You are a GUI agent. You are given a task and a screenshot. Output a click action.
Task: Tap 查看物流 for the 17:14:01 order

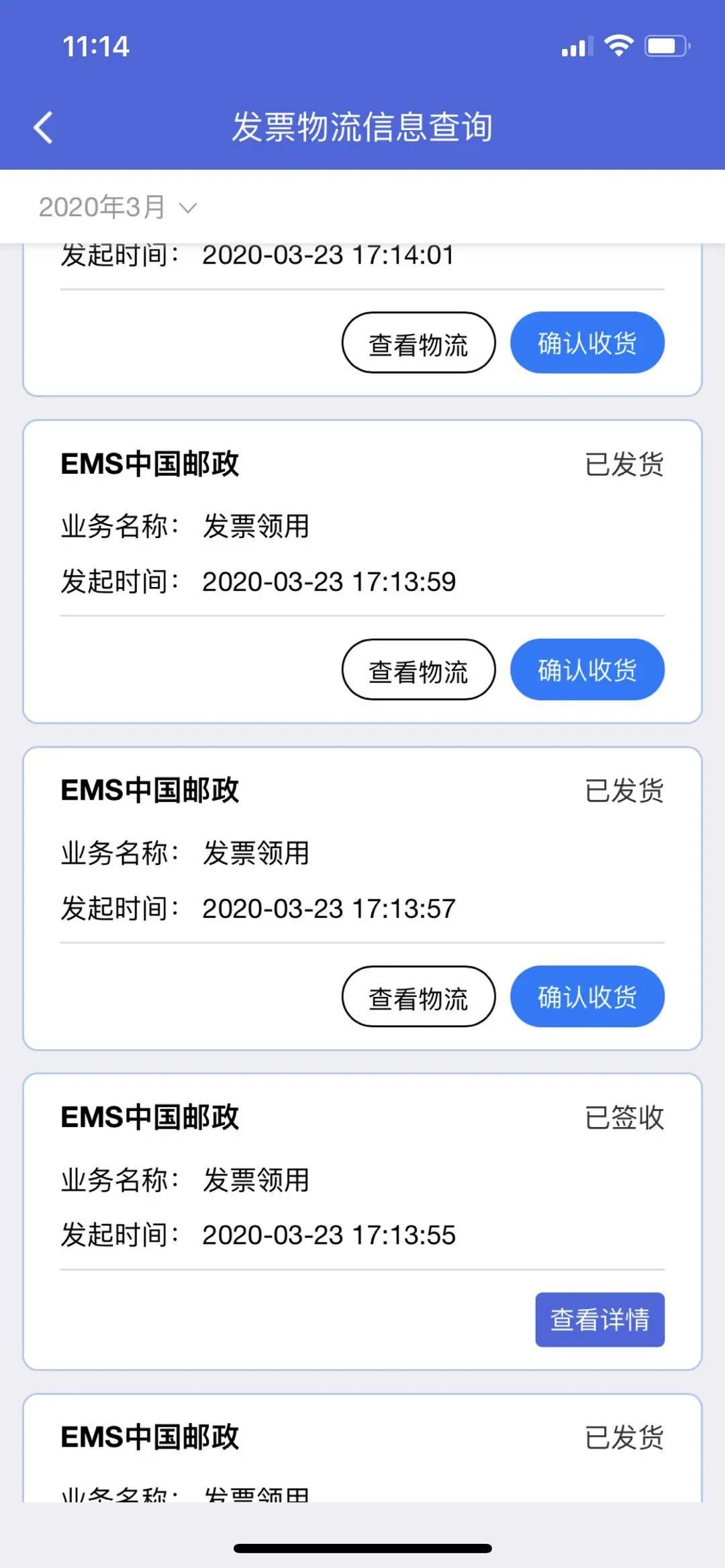[x=419, y=343]
